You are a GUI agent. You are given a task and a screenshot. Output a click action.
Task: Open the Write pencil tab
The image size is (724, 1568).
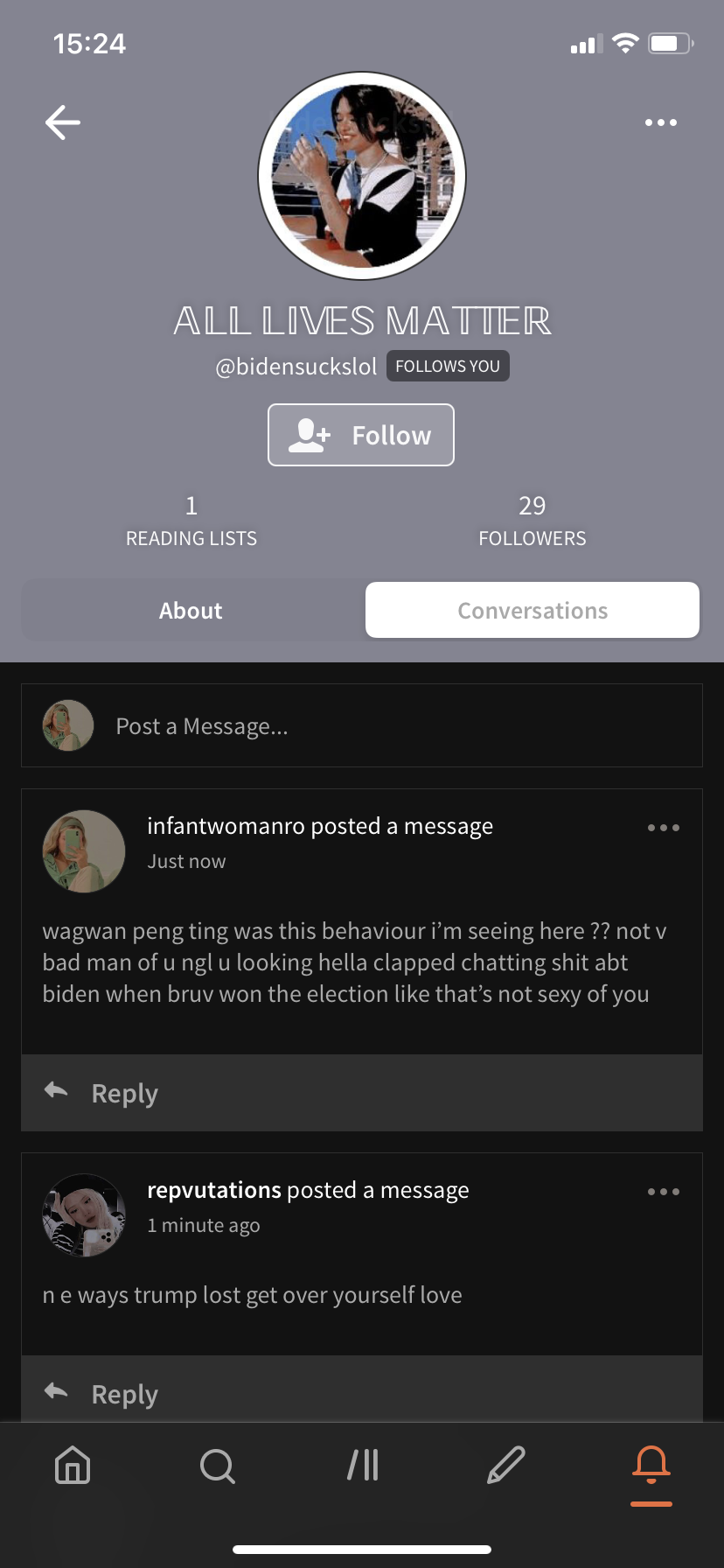click(506, 1465)
